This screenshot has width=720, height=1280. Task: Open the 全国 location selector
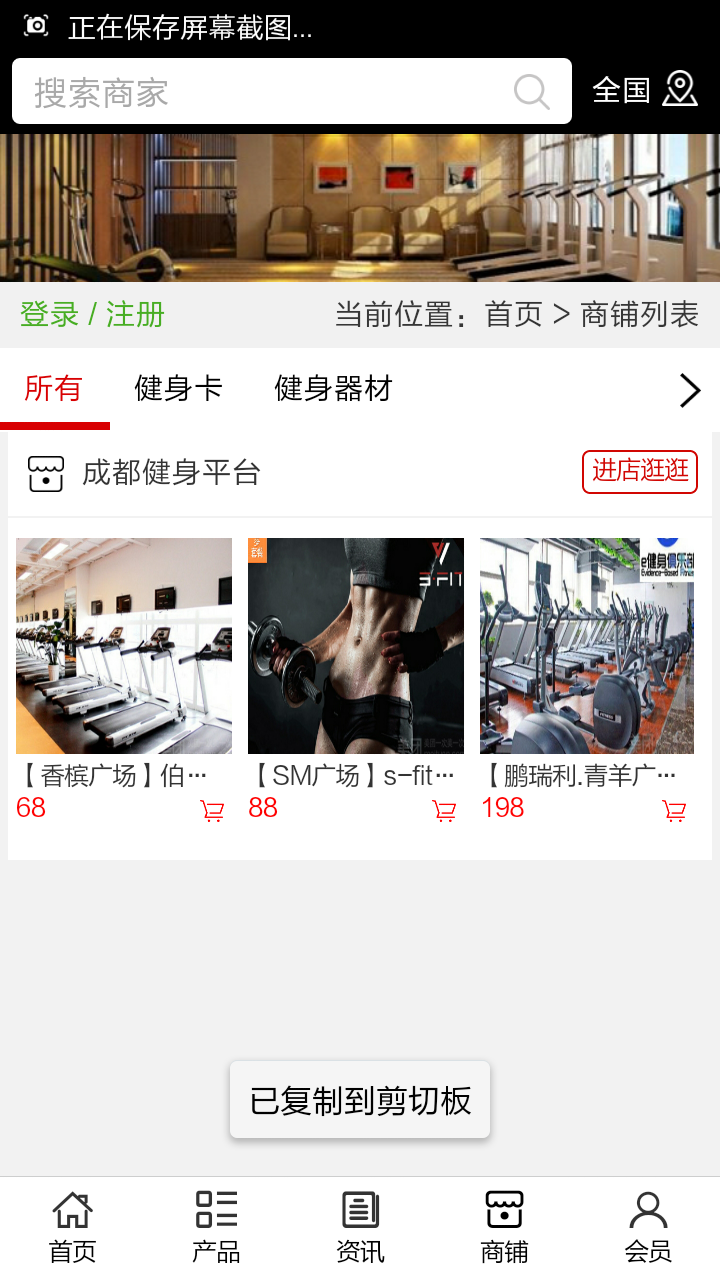[644, 90]
